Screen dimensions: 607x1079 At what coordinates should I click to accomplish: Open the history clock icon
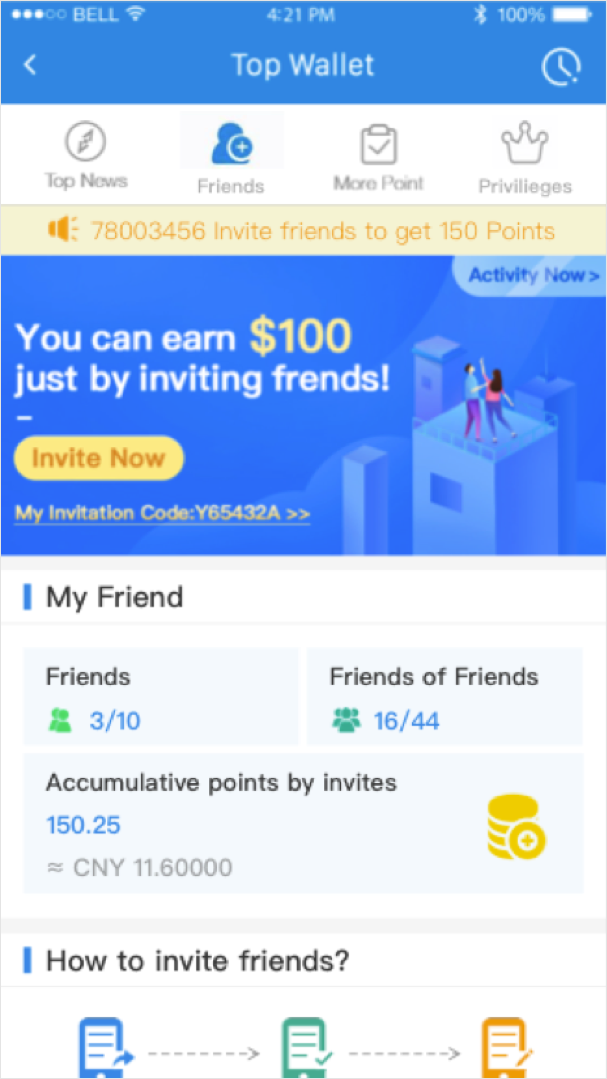pyautogui.click(x=562, y=67)
